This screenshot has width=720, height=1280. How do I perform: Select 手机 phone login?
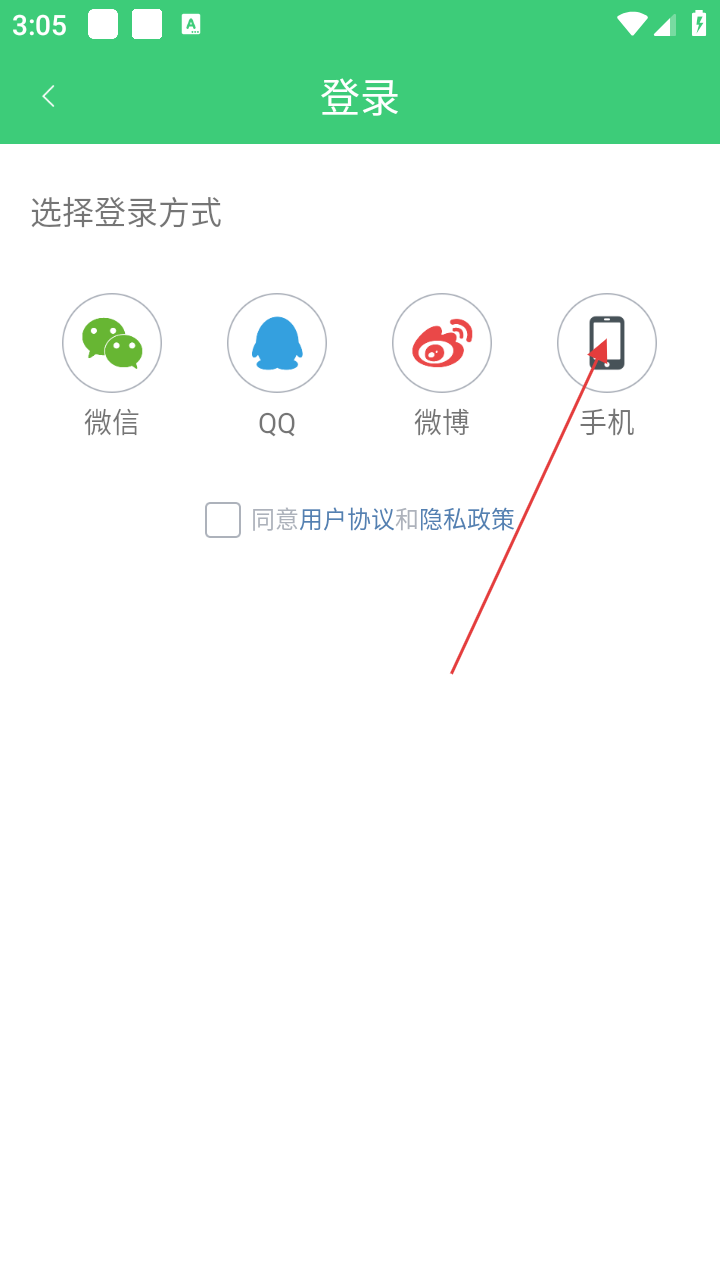[x=607, y=343]
